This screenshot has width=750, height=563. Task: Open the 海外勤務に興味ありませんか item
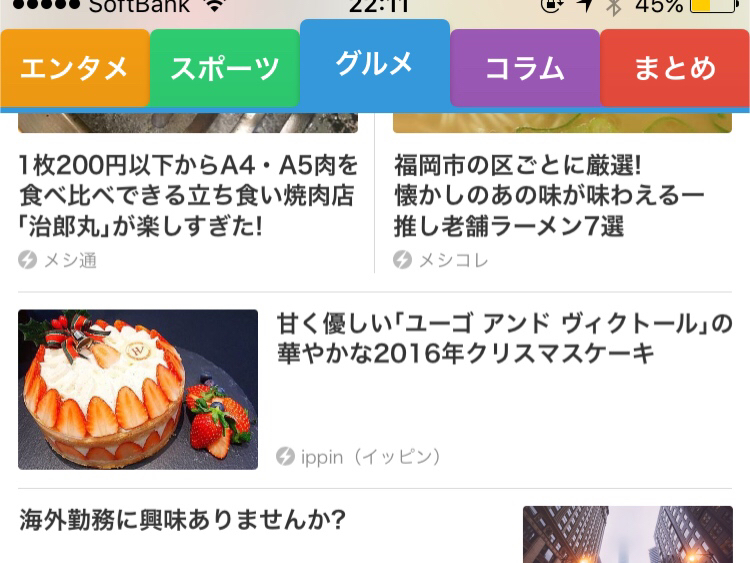(x=183, y=520)
